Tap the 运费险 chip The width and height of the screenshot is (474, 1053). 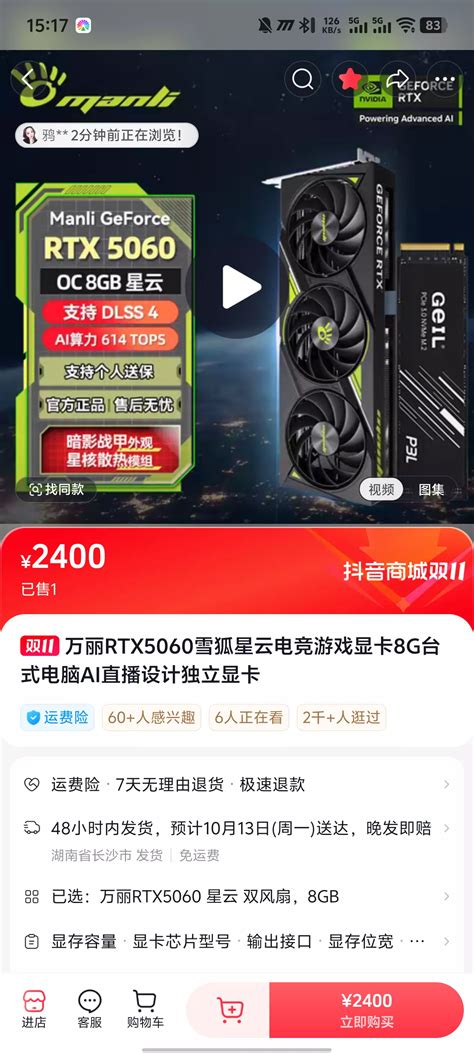(x=57, y=717)
